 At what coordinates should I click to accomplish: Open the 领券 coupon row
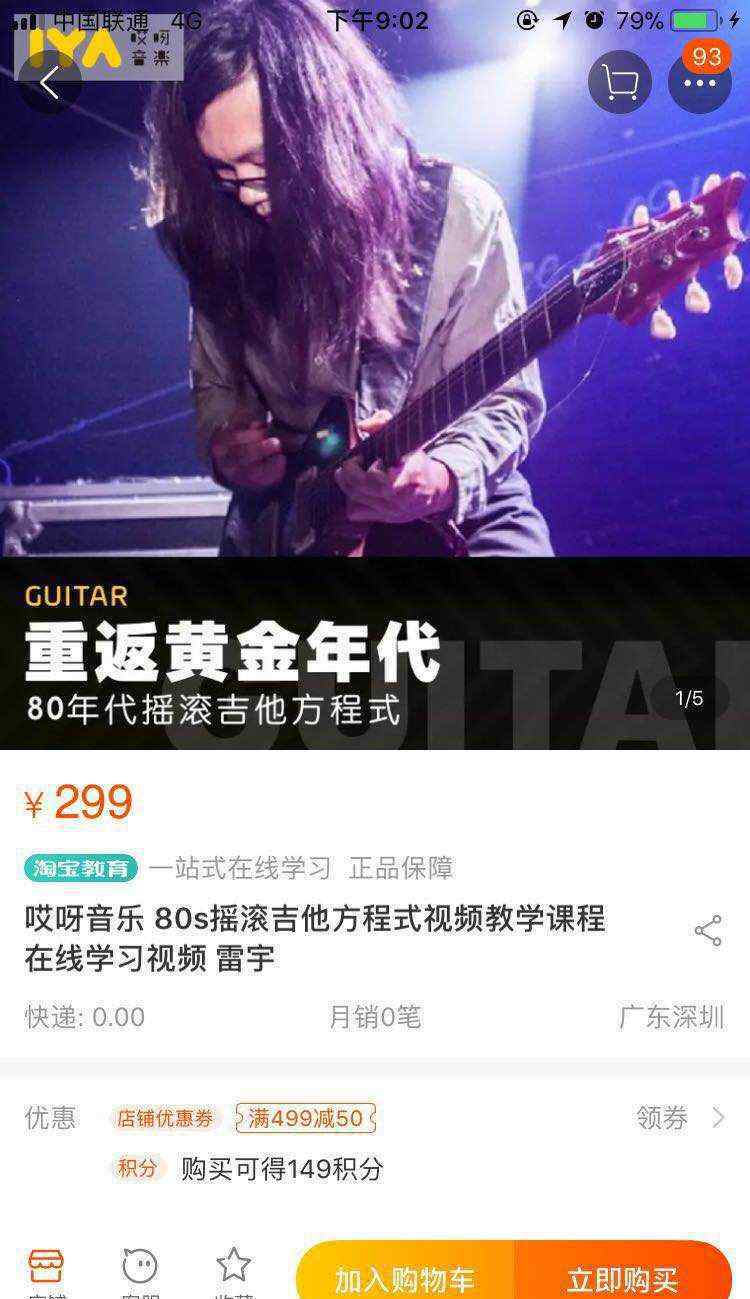(375, 1118)
